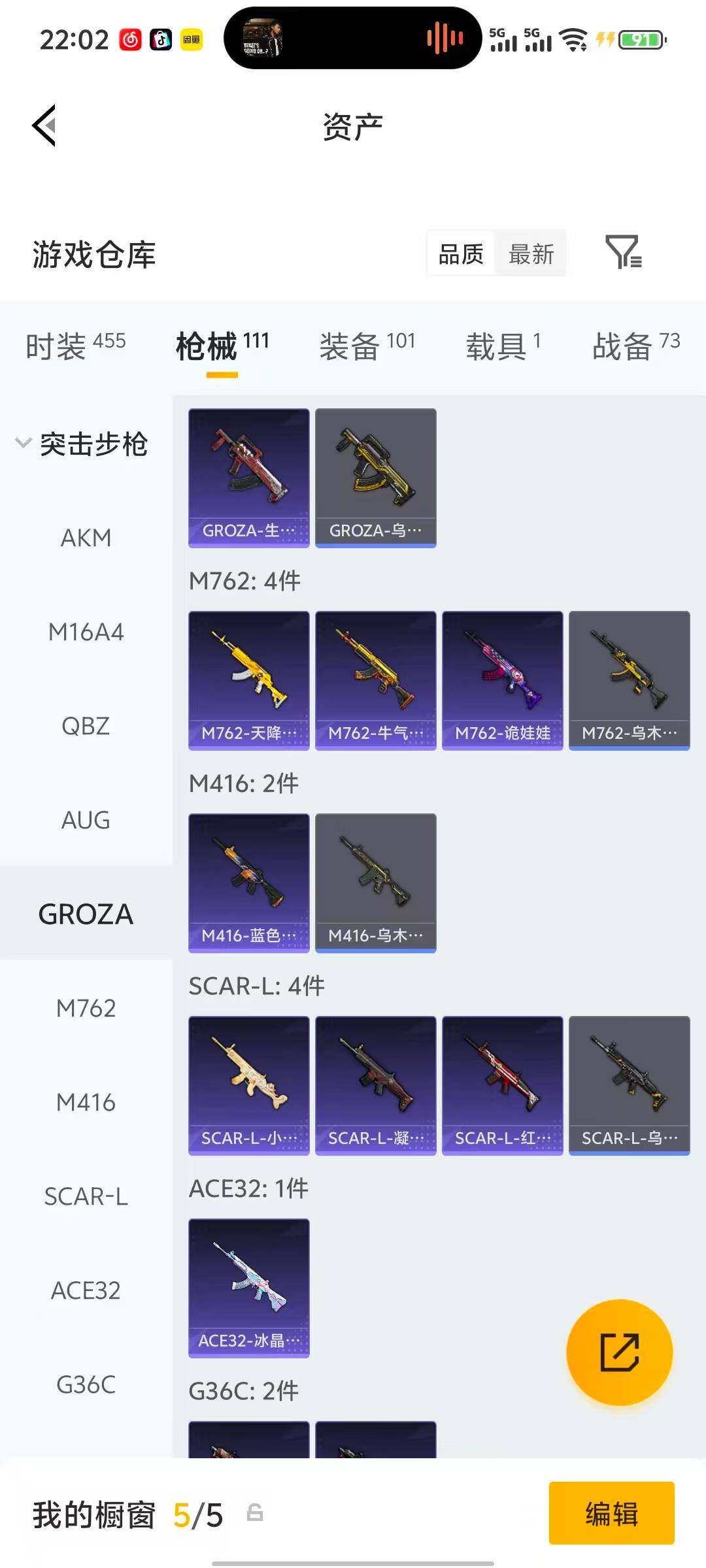Select QBZ in the weapon list
The image size is (706, 1568).
pyautogui.click(x=86, y=727)
